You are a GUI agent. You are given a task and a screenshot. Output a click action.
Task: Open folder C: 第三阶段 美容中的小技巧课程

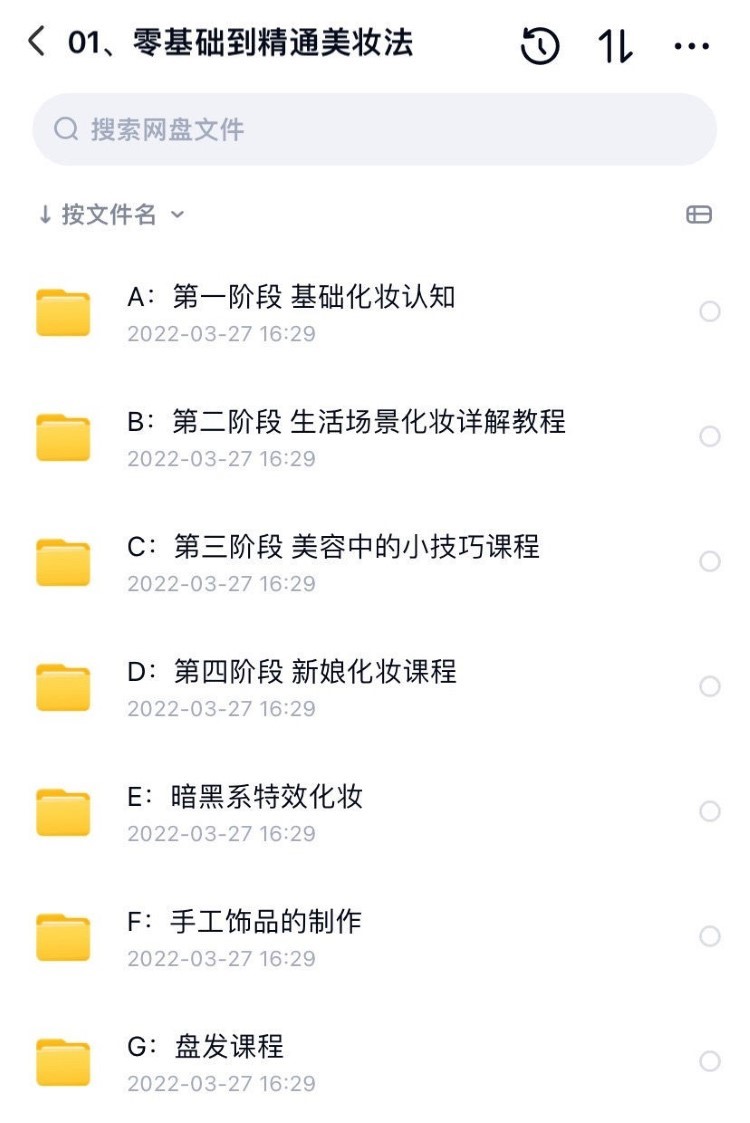[333, 547]
